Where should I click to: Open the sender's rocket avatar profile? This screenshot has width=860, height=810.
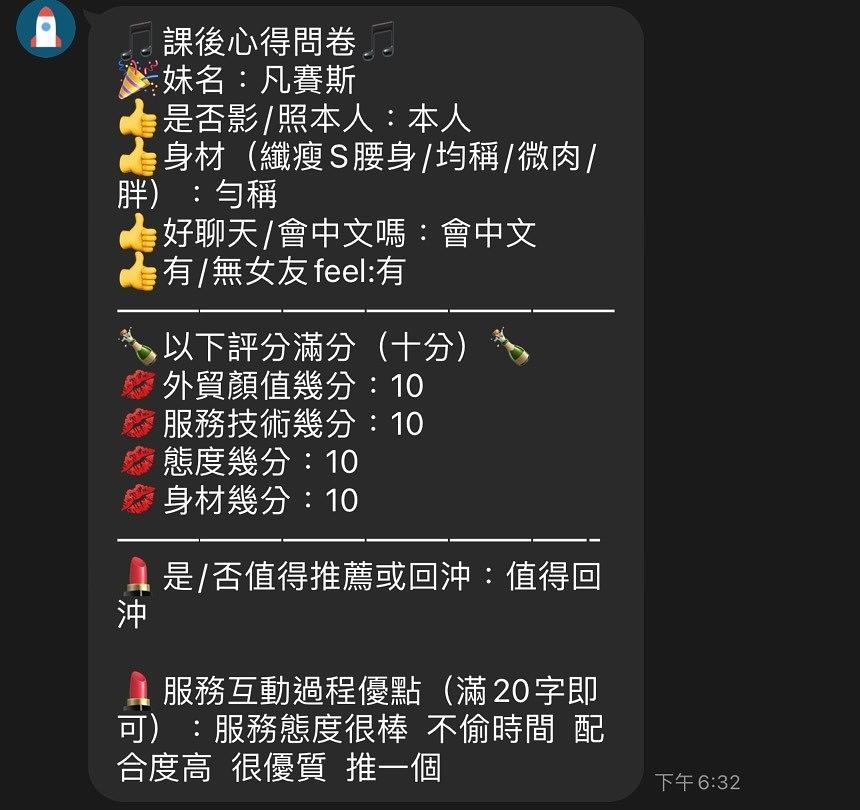[47, 29]
